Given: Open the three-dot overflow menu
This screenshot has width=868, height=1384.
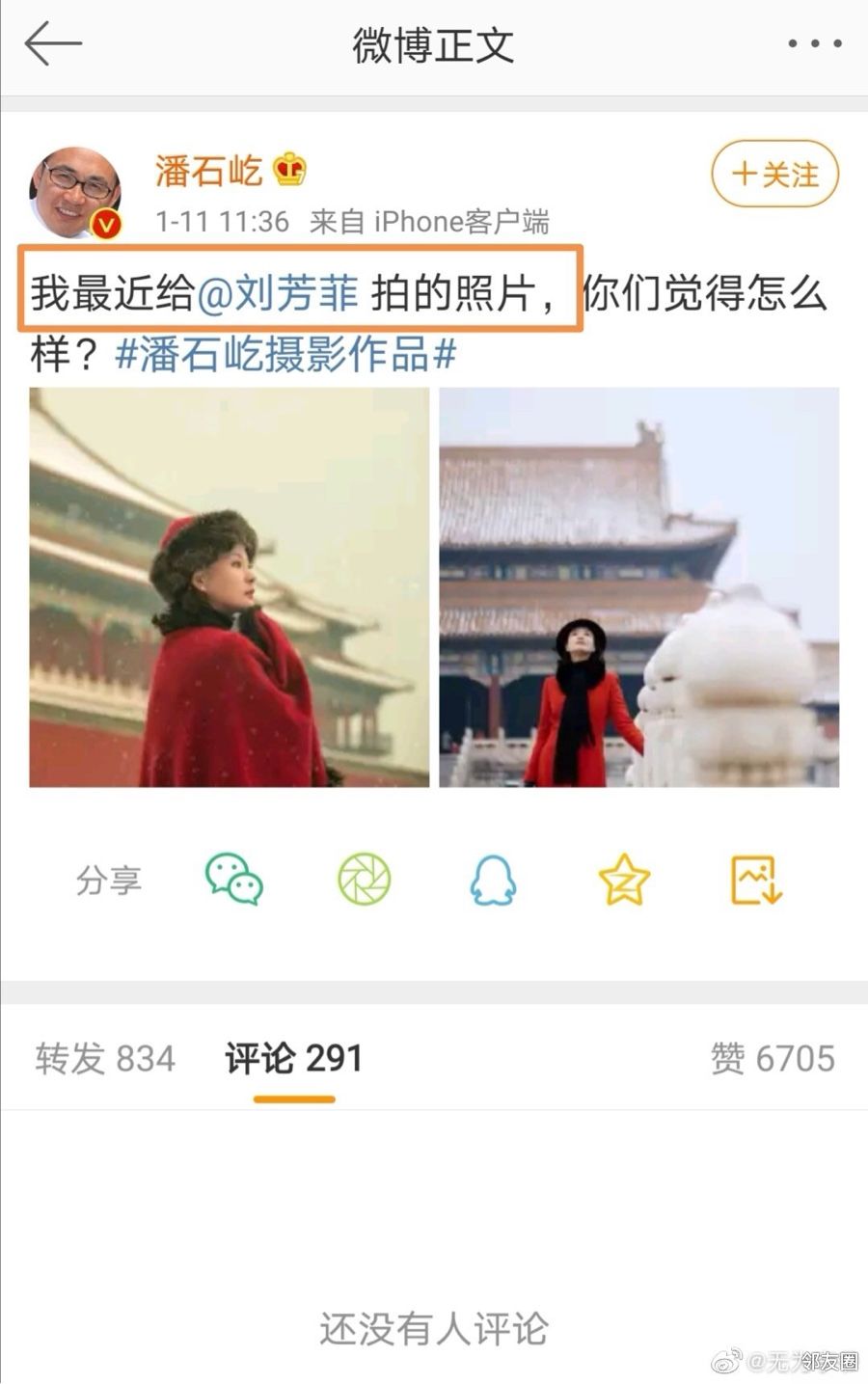Looking at the screenshot, I should (x=814, y=43).
